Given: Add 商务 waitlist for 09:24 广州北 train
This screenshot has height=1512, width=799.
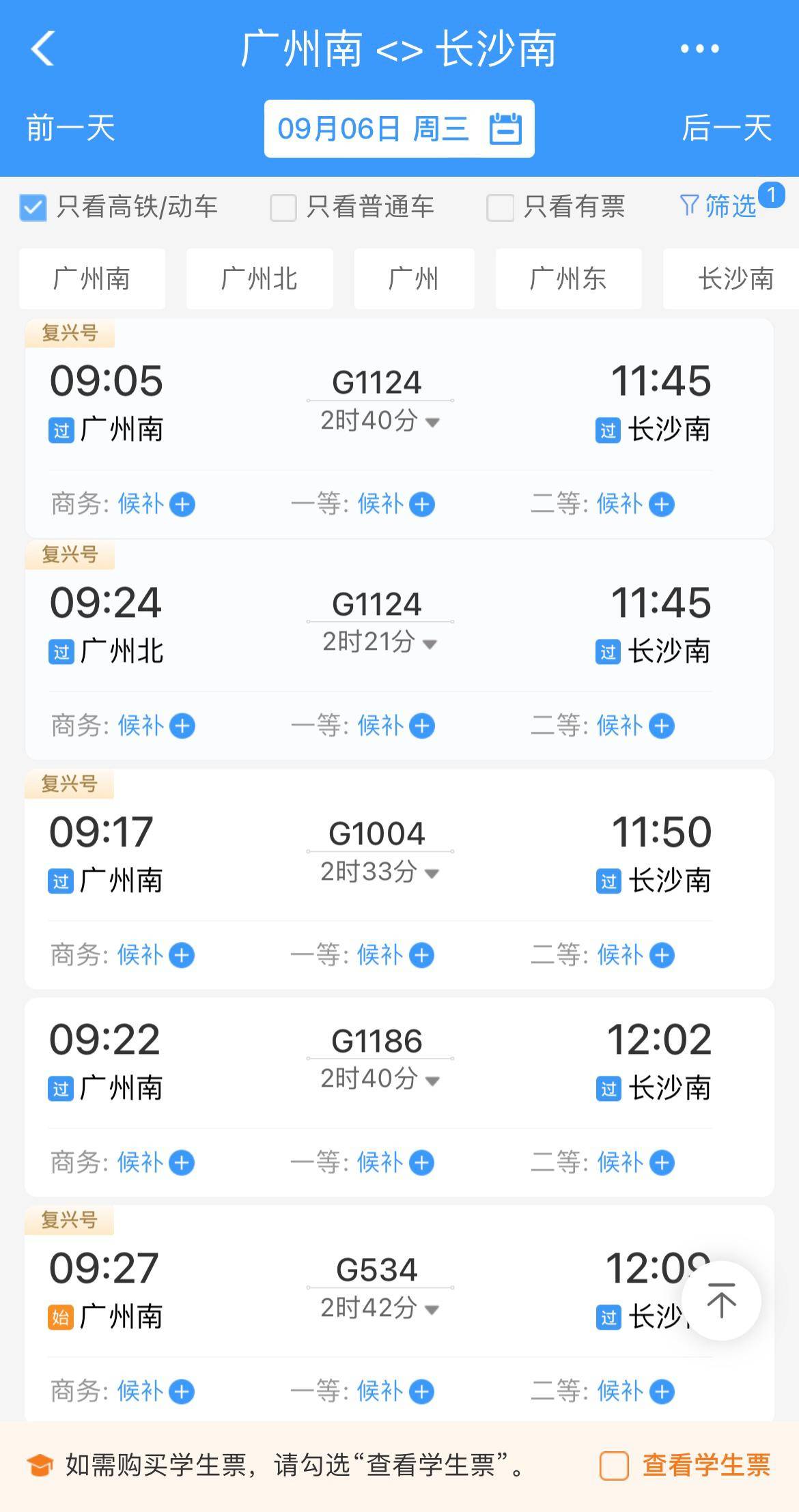Looking at the screenshot, I should click(182, 726).
